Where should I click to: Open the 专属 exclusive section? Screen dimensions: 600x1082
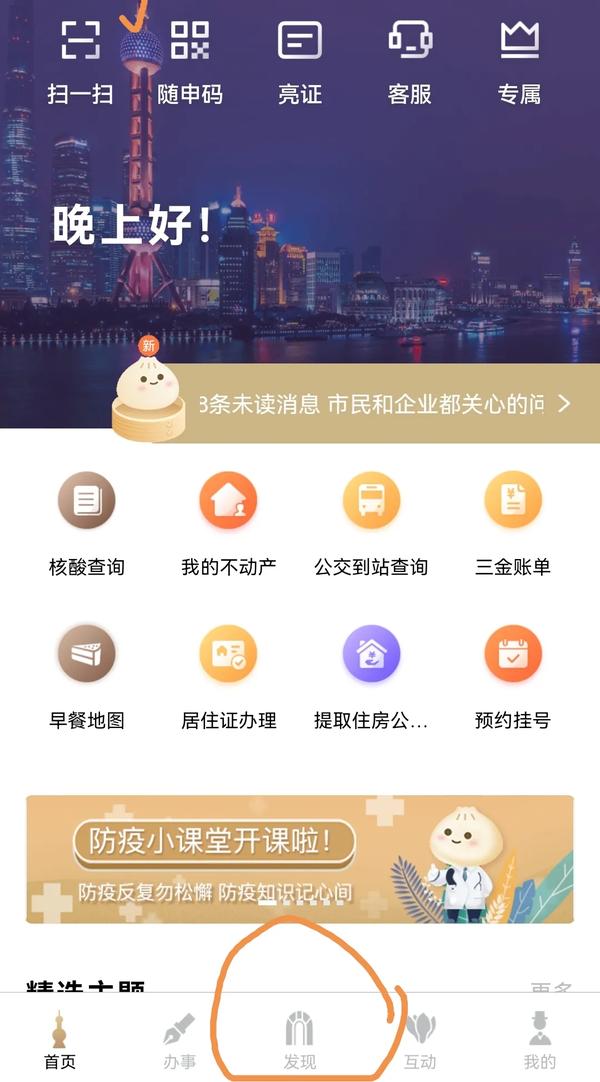pos(519,60)
